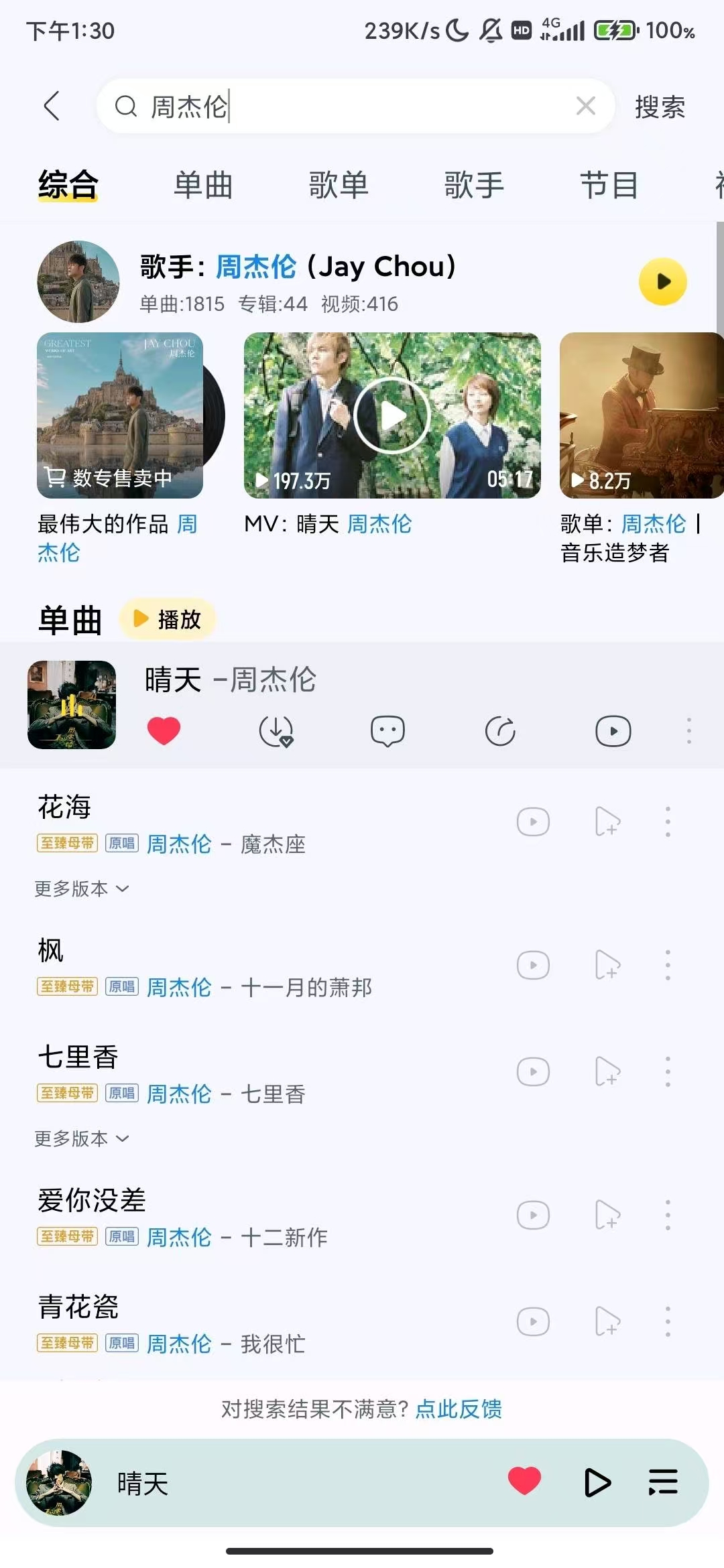
Task: Open the 歌手 search category
Action: pos(474,186)
